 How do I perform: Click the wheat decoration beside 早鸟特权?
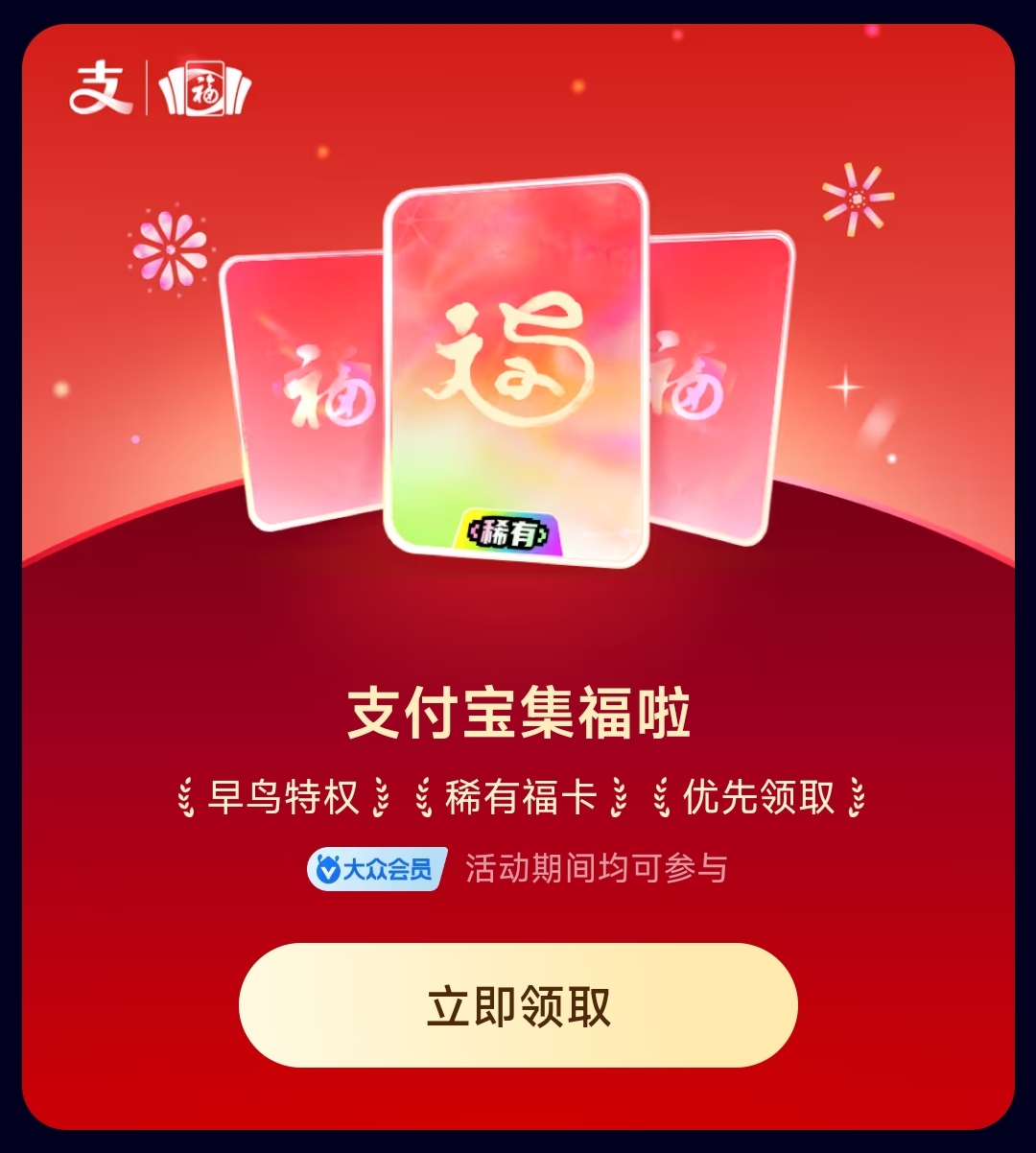tap(188, 796)
